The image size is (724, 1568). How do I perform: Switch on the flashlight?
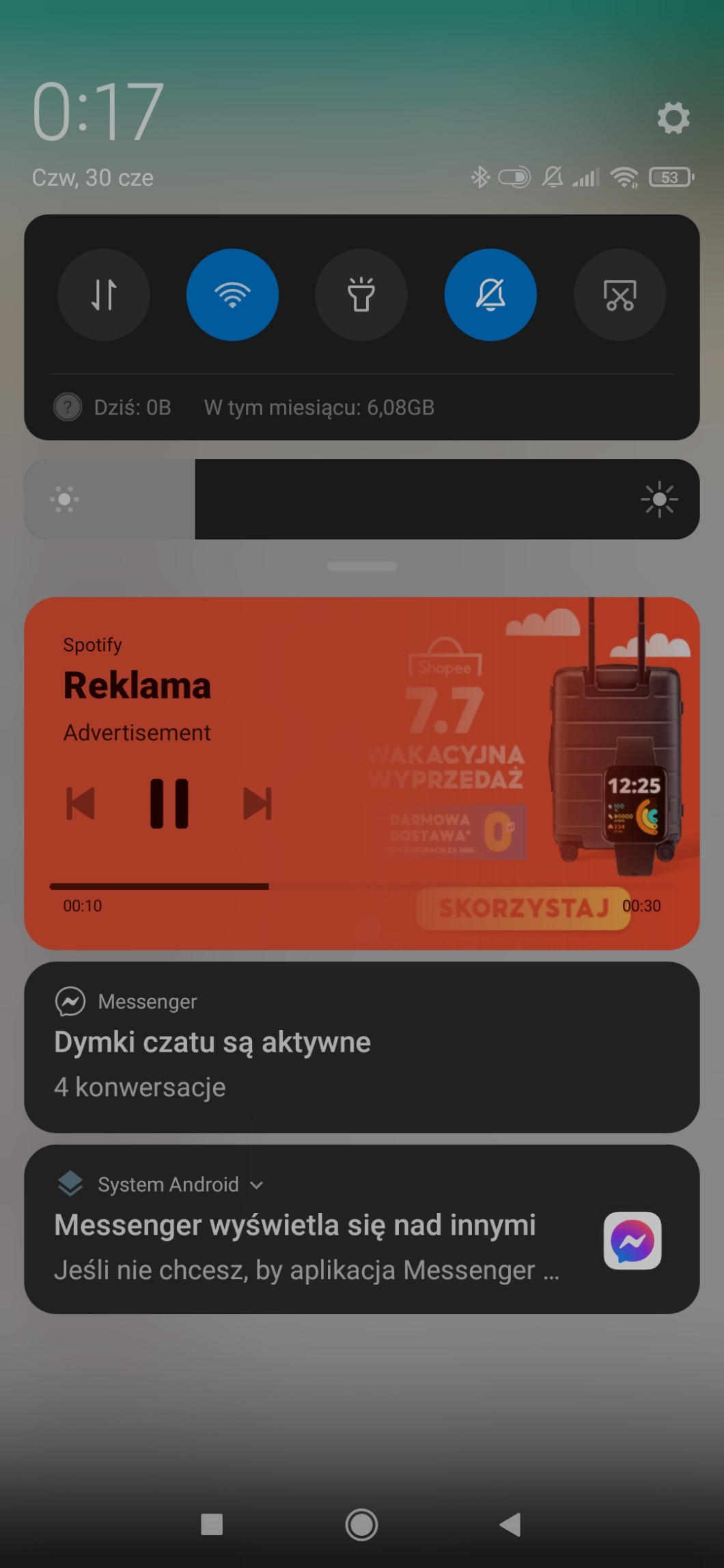(x=361, y=294)
